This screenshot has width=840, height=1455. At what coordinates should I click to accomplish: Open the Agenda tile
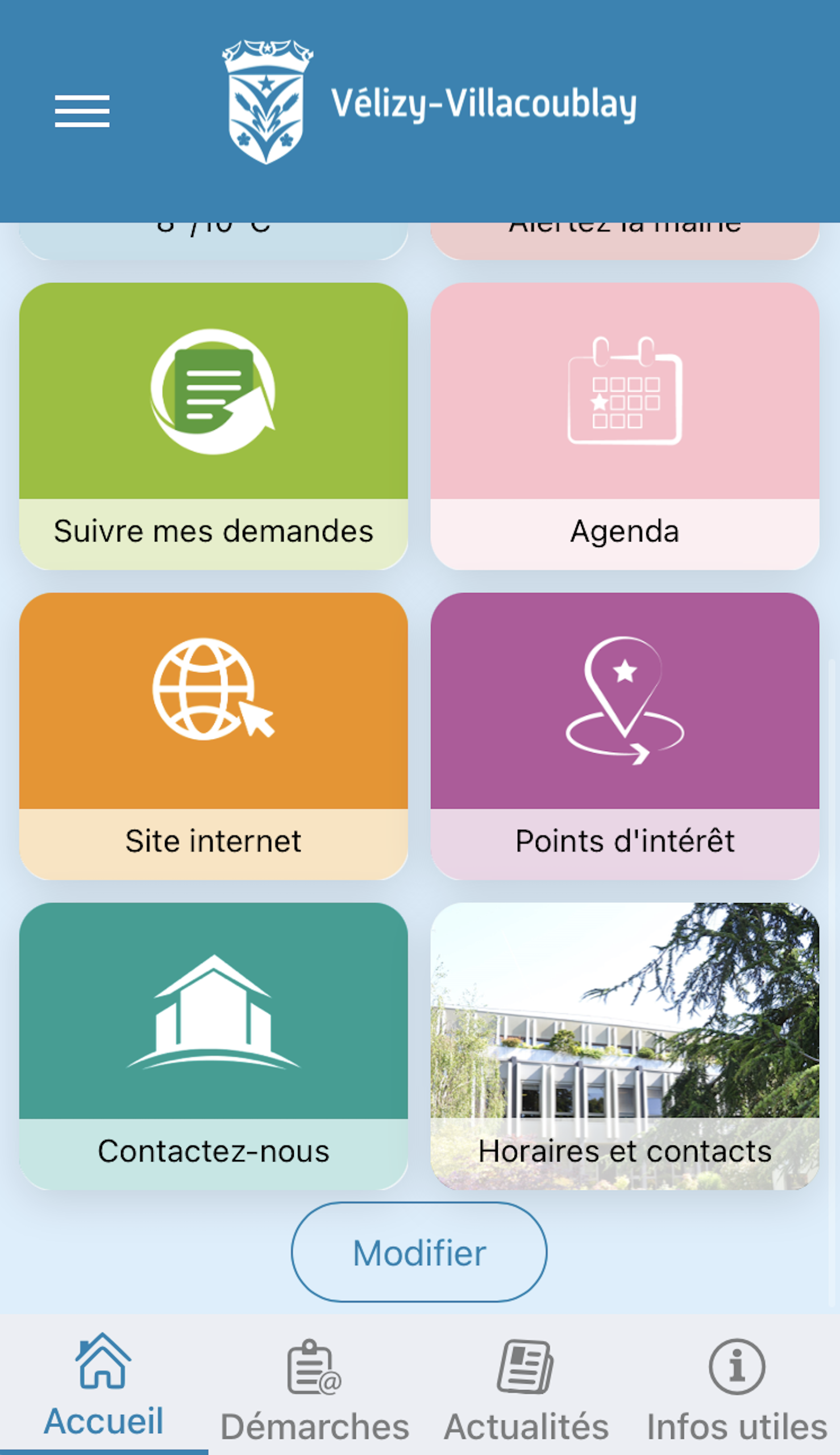(625, 426)
